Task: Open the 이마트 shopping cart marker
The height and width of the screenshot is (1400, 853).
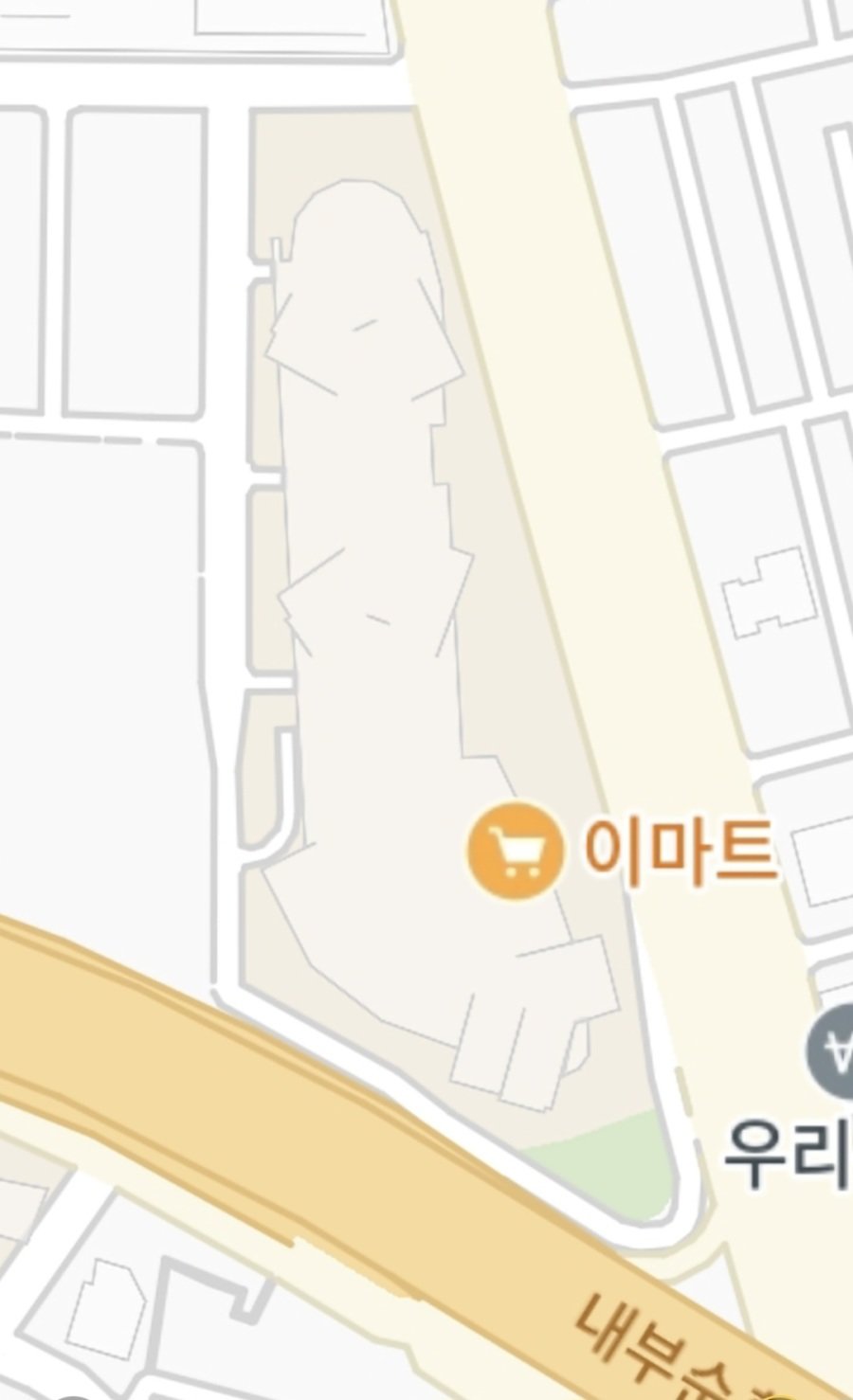Action: point(515,850)
